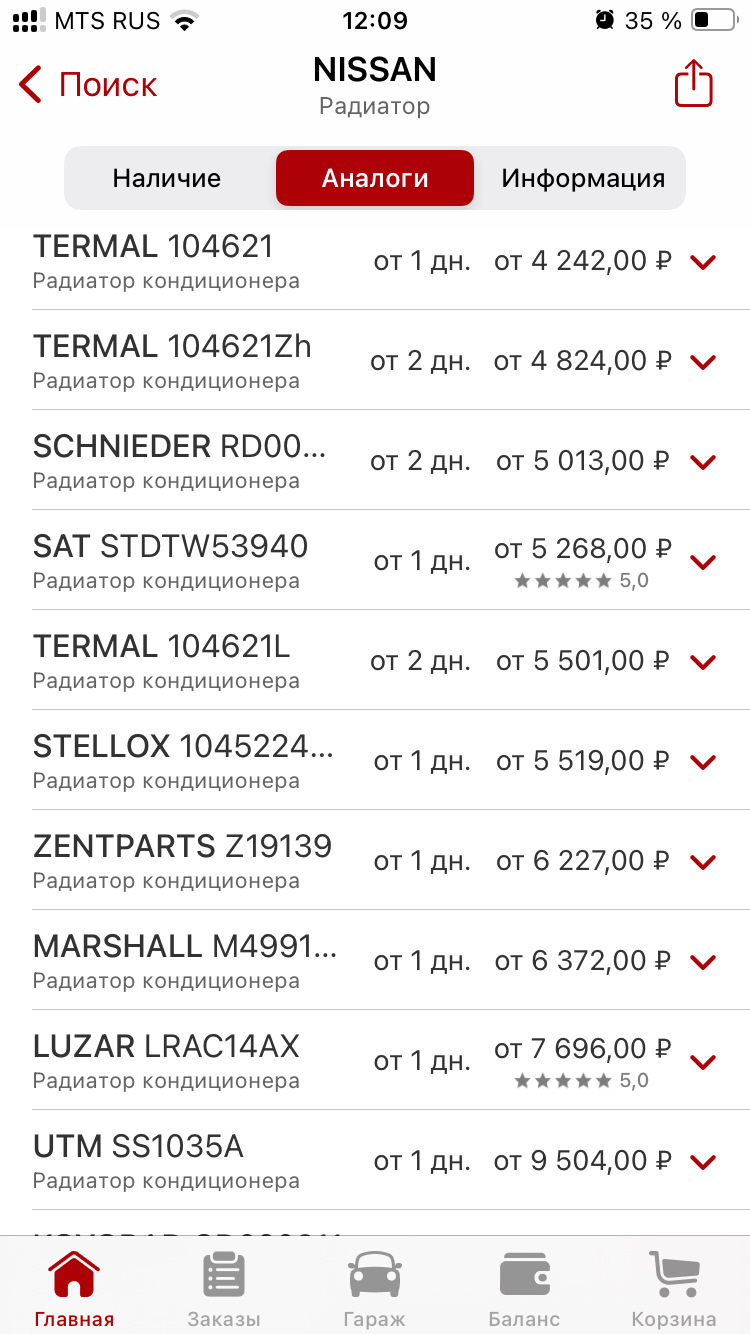
Task: Switch to the Гараж tab
Action: point(375,1289)
